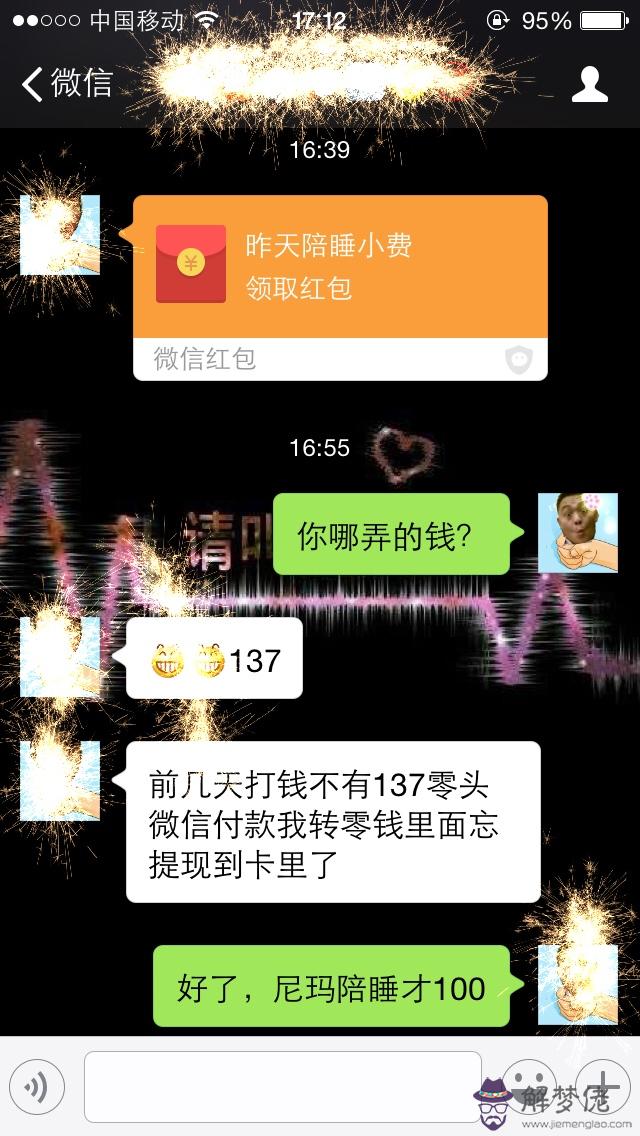The height and width of the screenshot is (1136, 640).
Task: Open the plus attachments menu
Action: [602, 1087]
